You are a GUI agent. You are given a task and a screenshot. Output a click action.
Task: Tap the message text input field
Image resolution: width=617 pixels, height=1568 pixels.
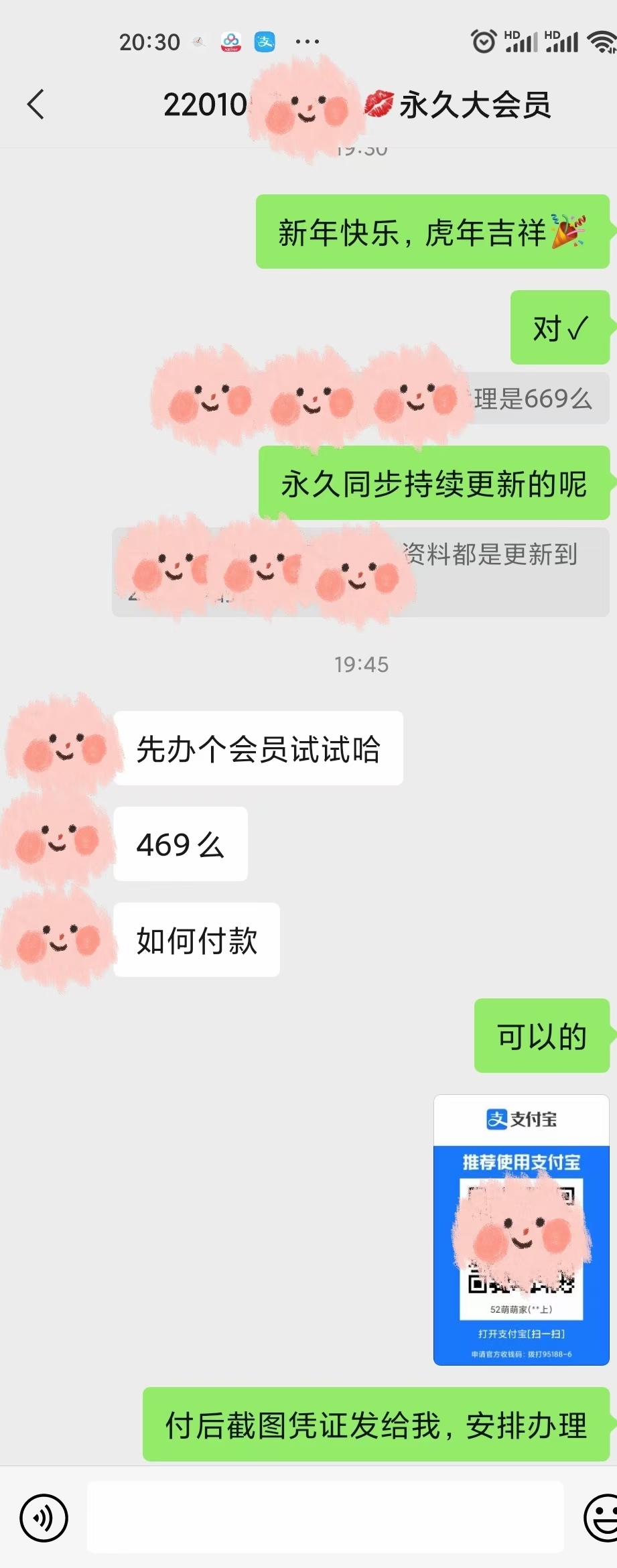(325, 1517)
